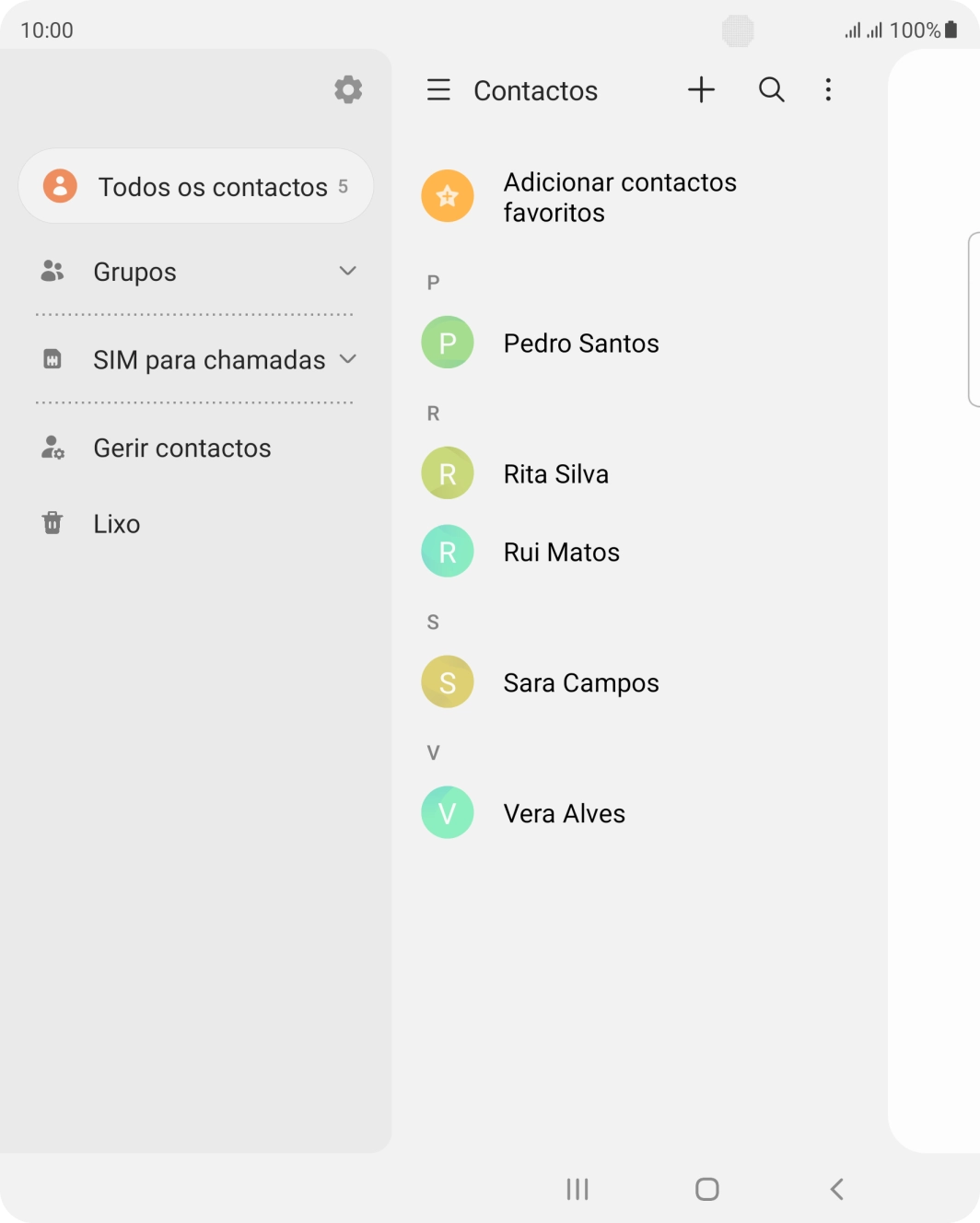Screen dimensions: 980x1223
Task: Open the navigation drawer hamburger icon
Action: [x=437, y=89]
